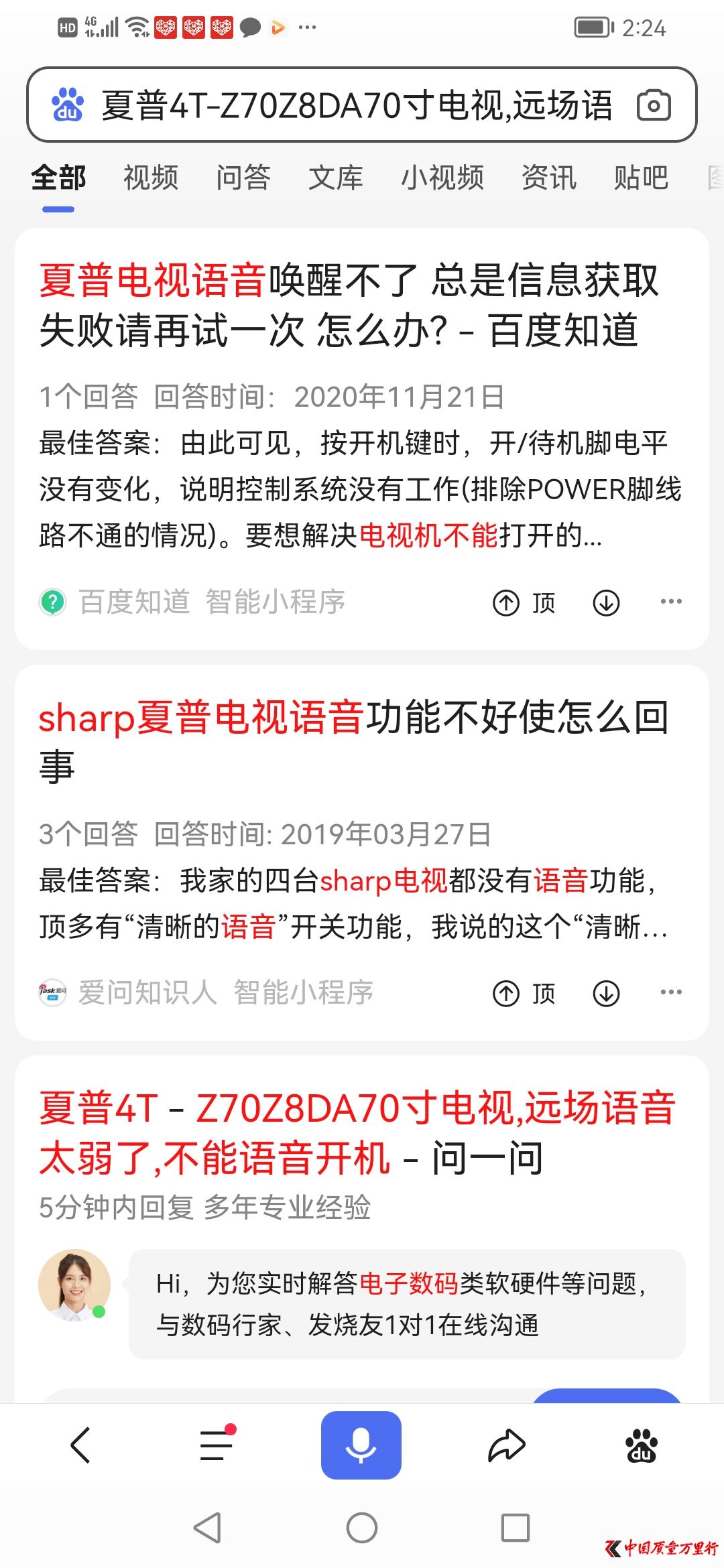
Task: Switch to the 文库 tab
Action: (x=336, y=178)
